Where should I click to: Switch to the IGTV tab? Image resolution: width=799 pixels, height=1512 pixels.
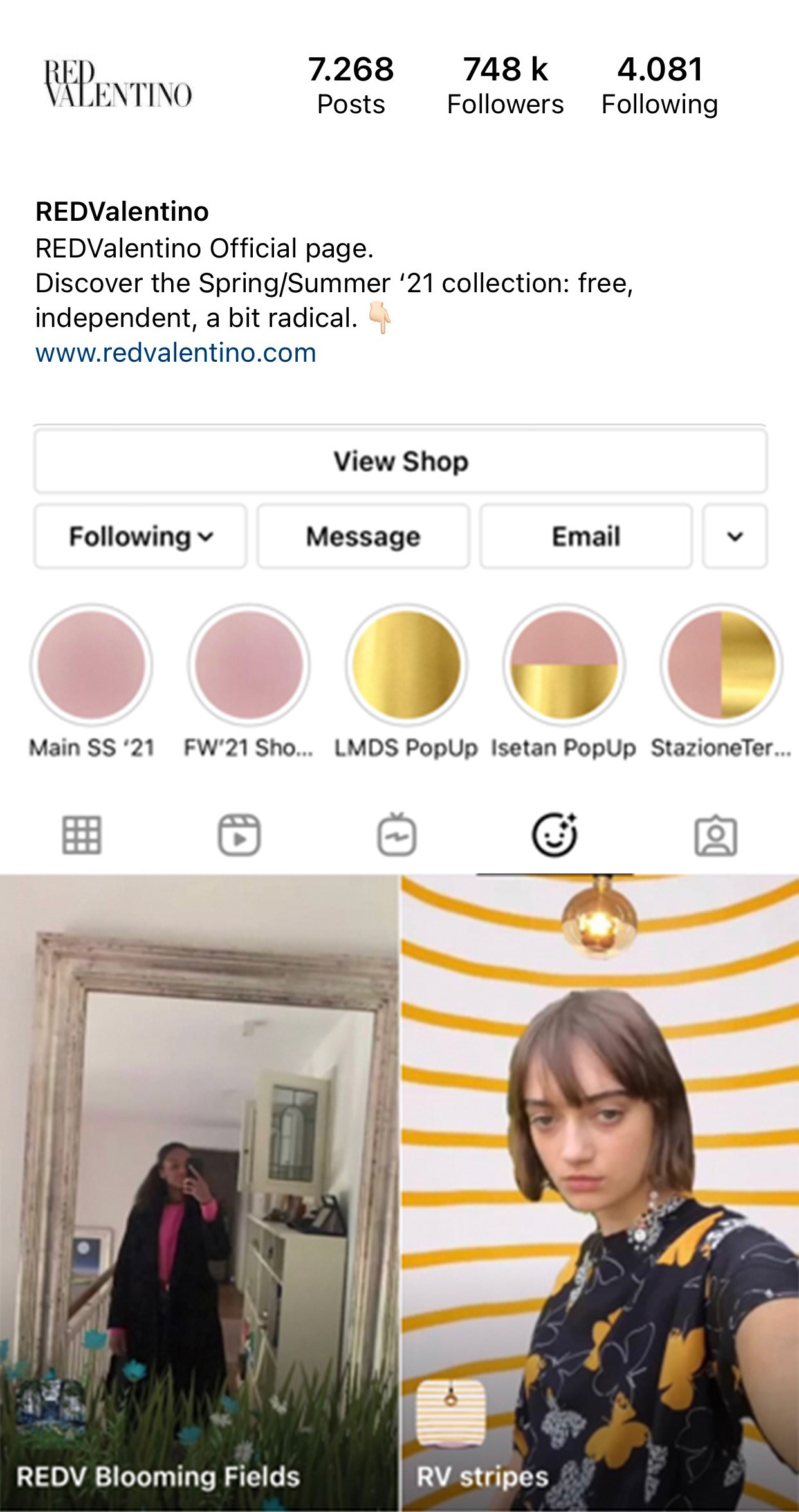click(x=396, y=835)
